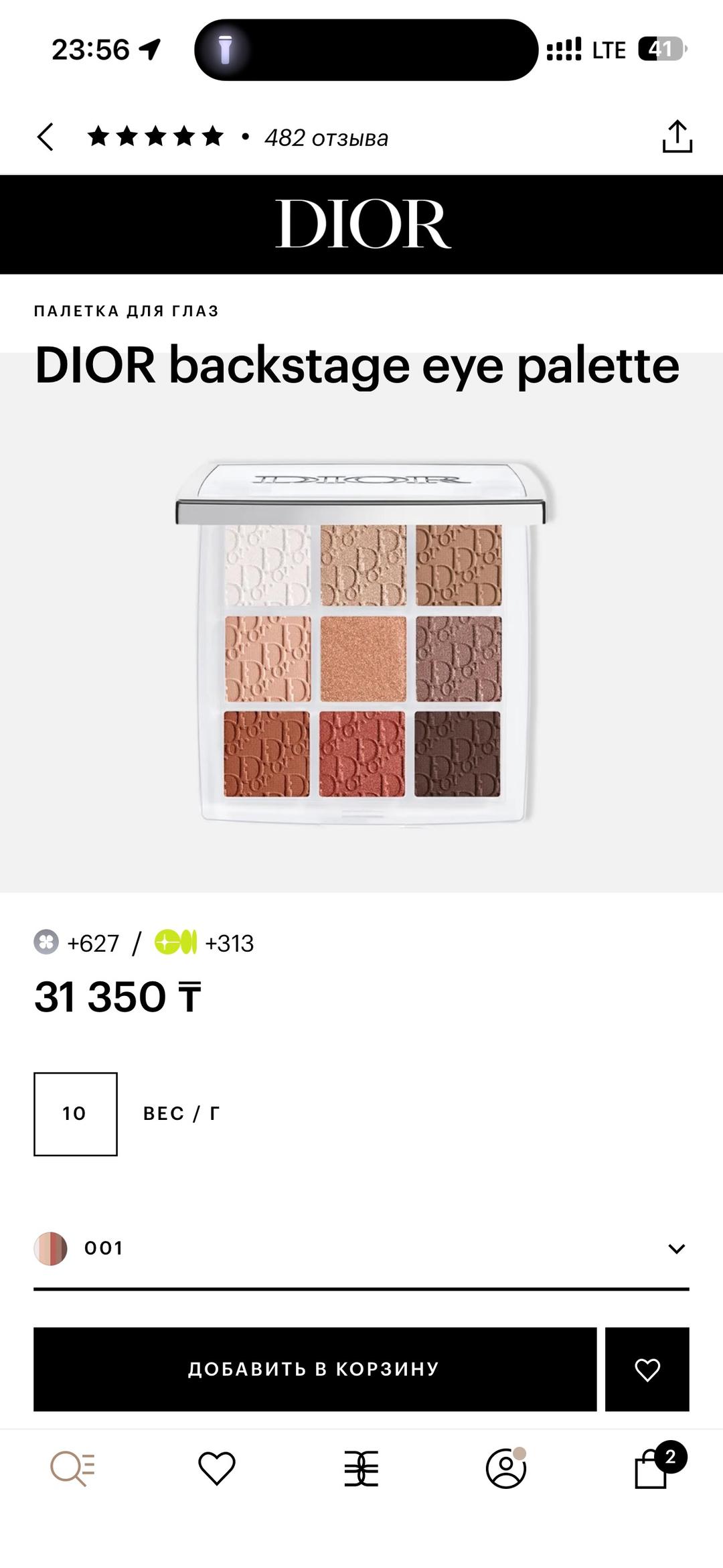Open the profile account tab
Image resolution: width=723 pixels, height=1568 pixels.
click(506, 1468)
